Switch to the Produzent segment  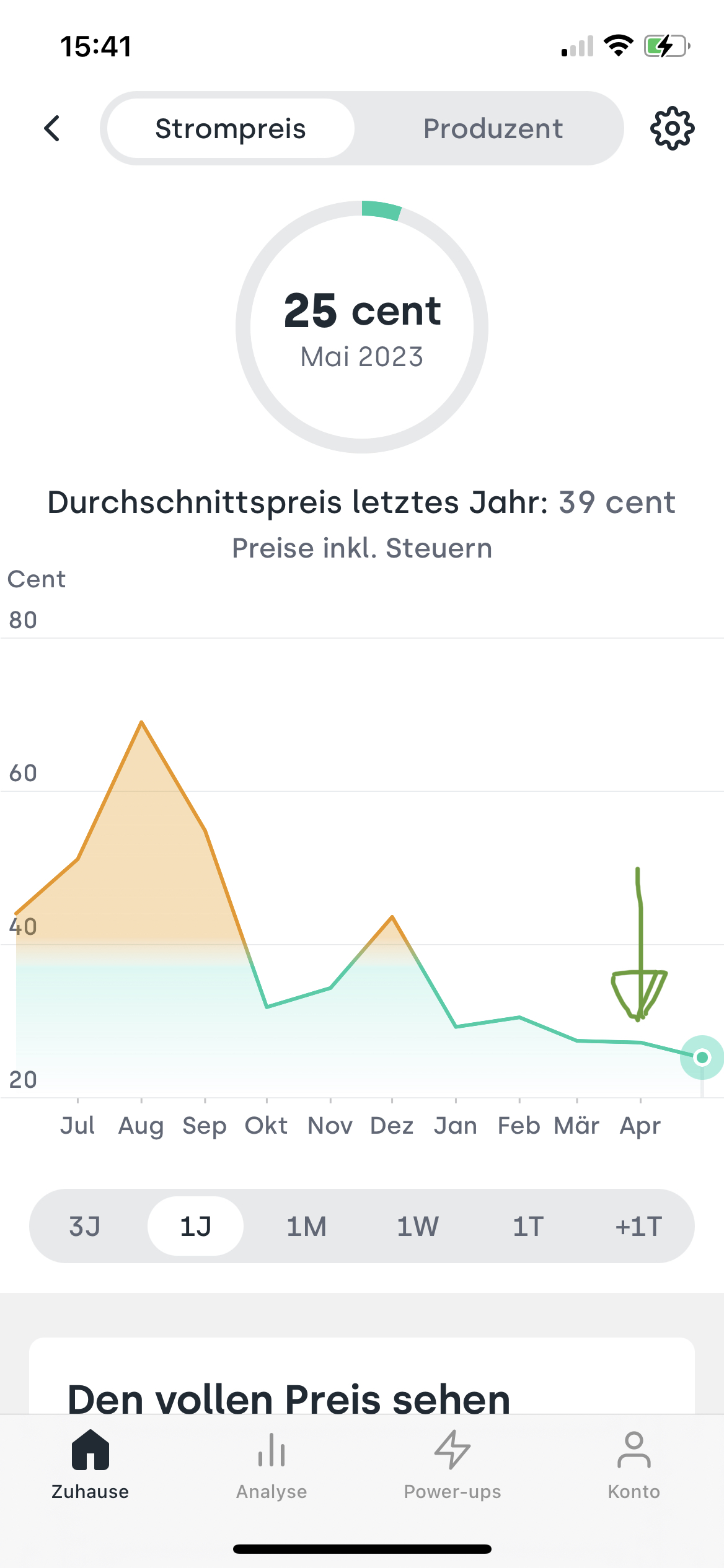tap(493, 129)
